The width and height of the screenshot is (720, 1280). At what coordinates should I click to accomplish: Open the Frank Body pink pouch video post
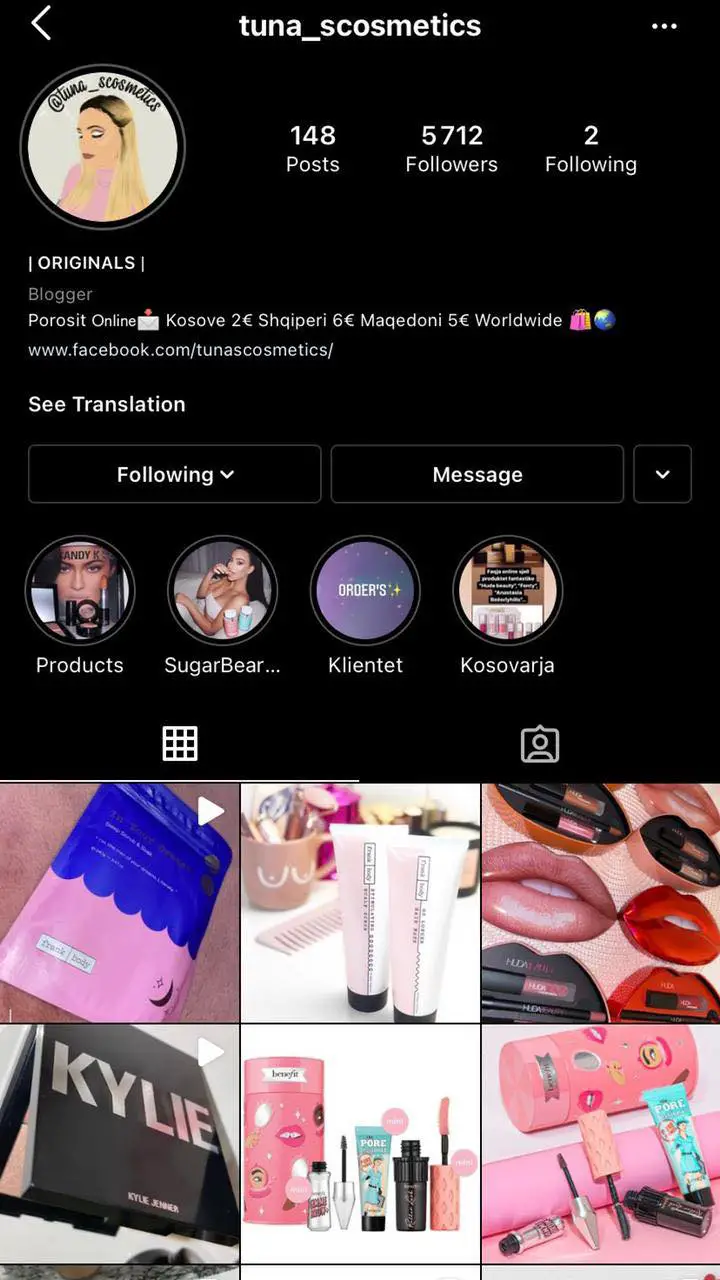tap(119, 902)
